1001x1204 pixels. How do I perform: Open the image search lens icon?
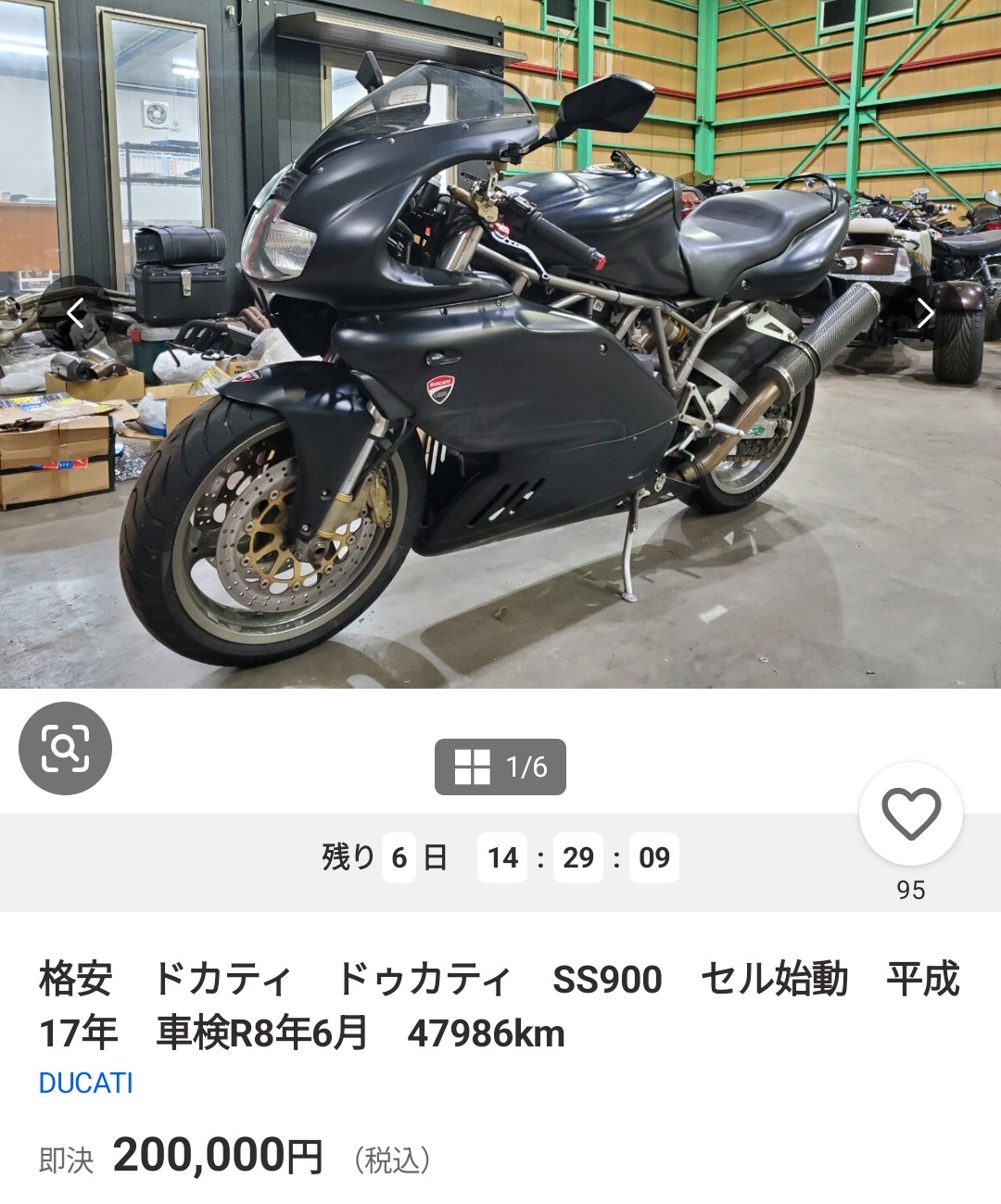tap(65, 748)
